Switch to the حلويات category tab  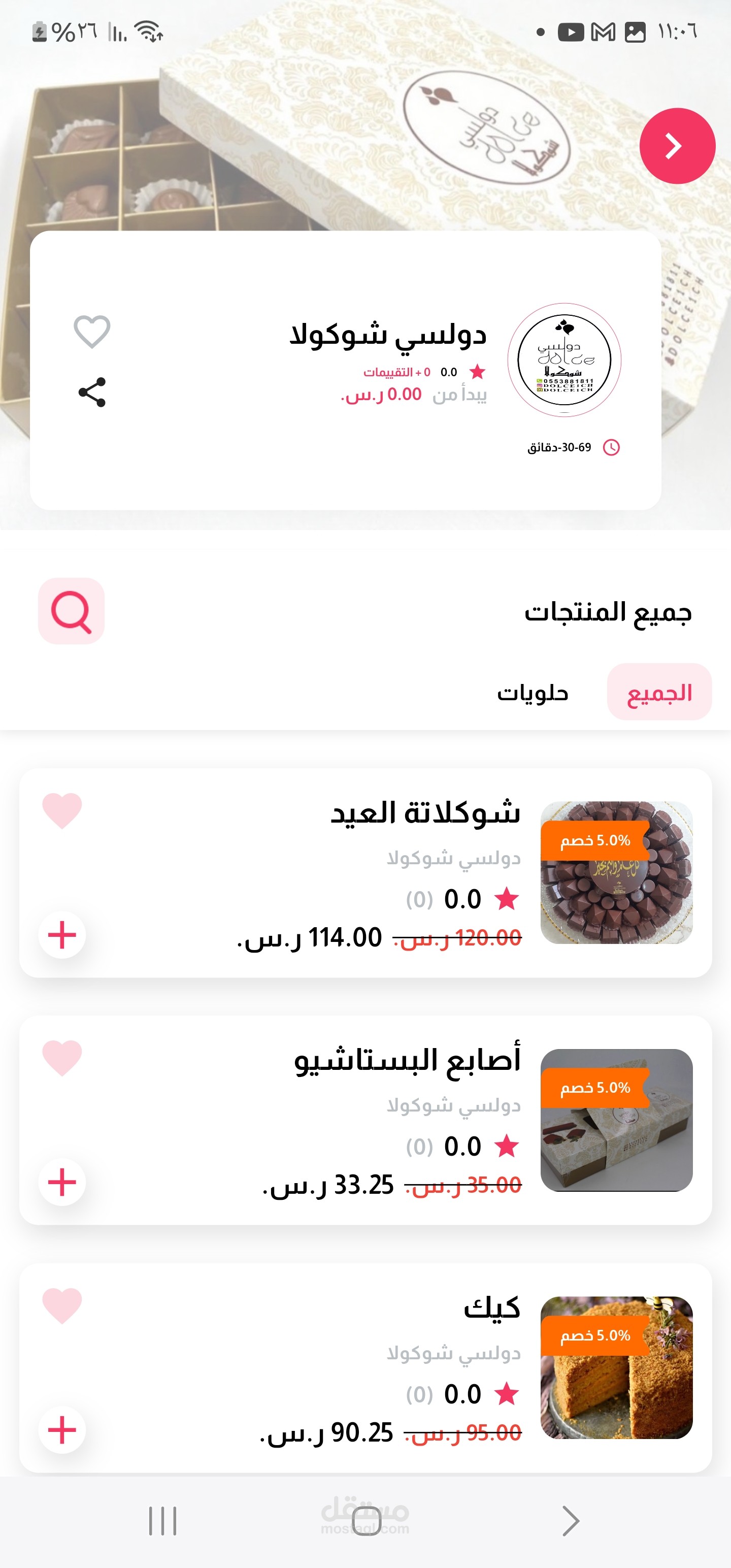click(x=533, y=692)
